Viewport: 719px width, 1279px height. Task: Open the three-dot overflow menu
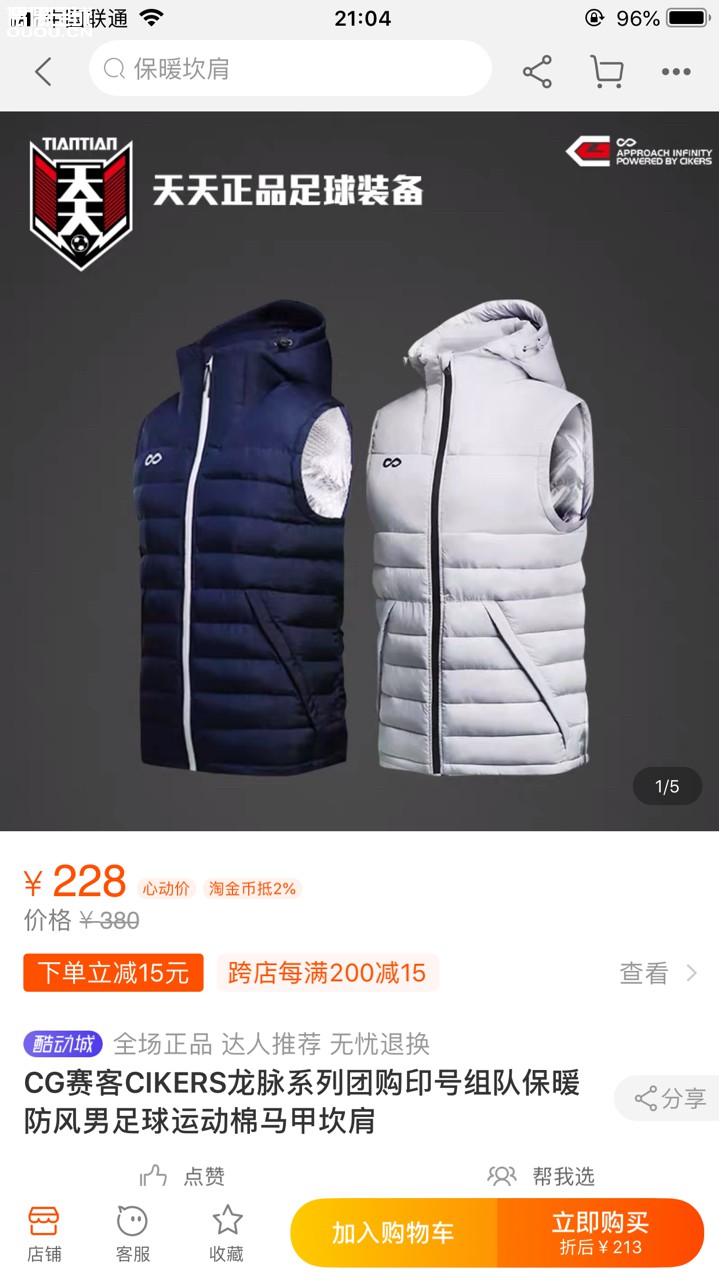coord(676,71)
